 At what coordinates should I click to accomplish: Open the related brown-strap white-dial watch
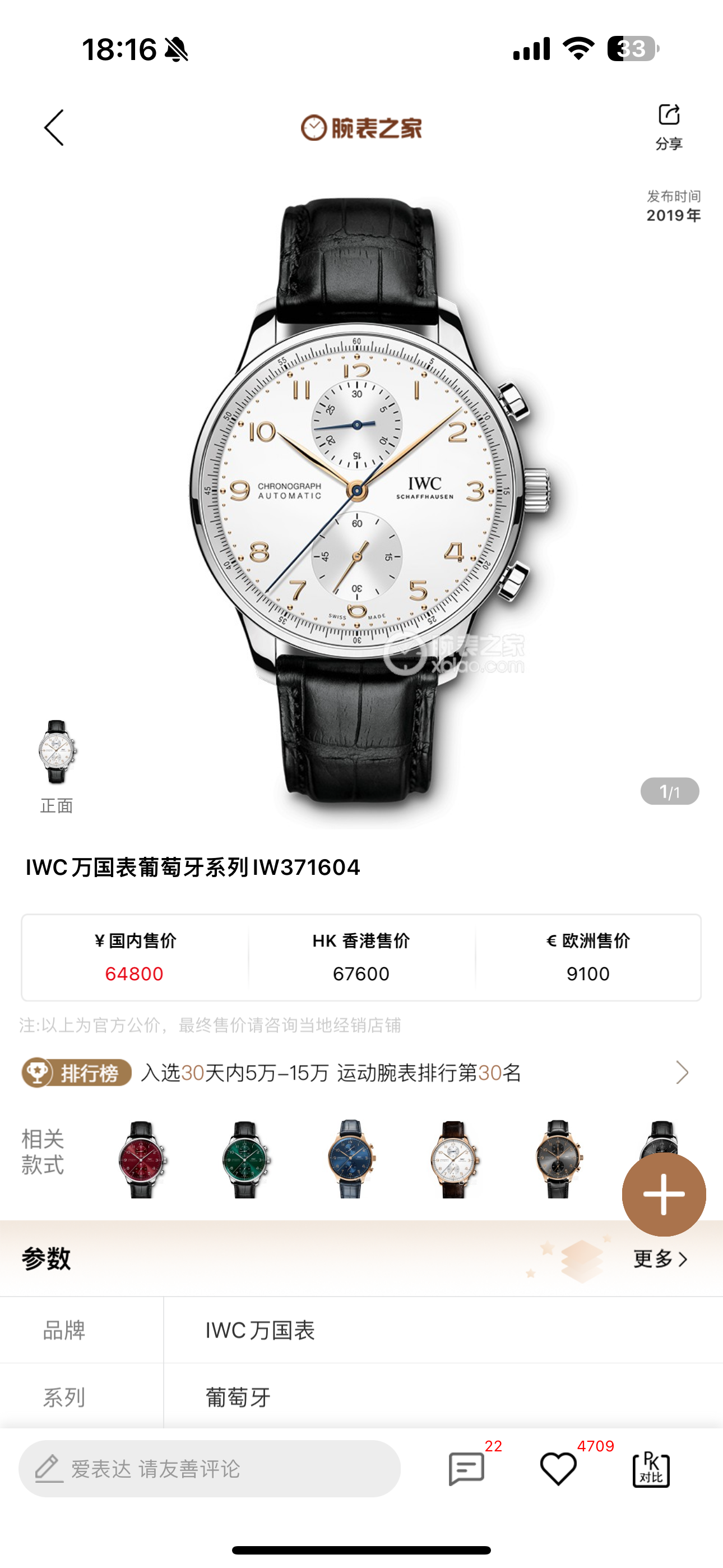click(x=454, y=1159)
